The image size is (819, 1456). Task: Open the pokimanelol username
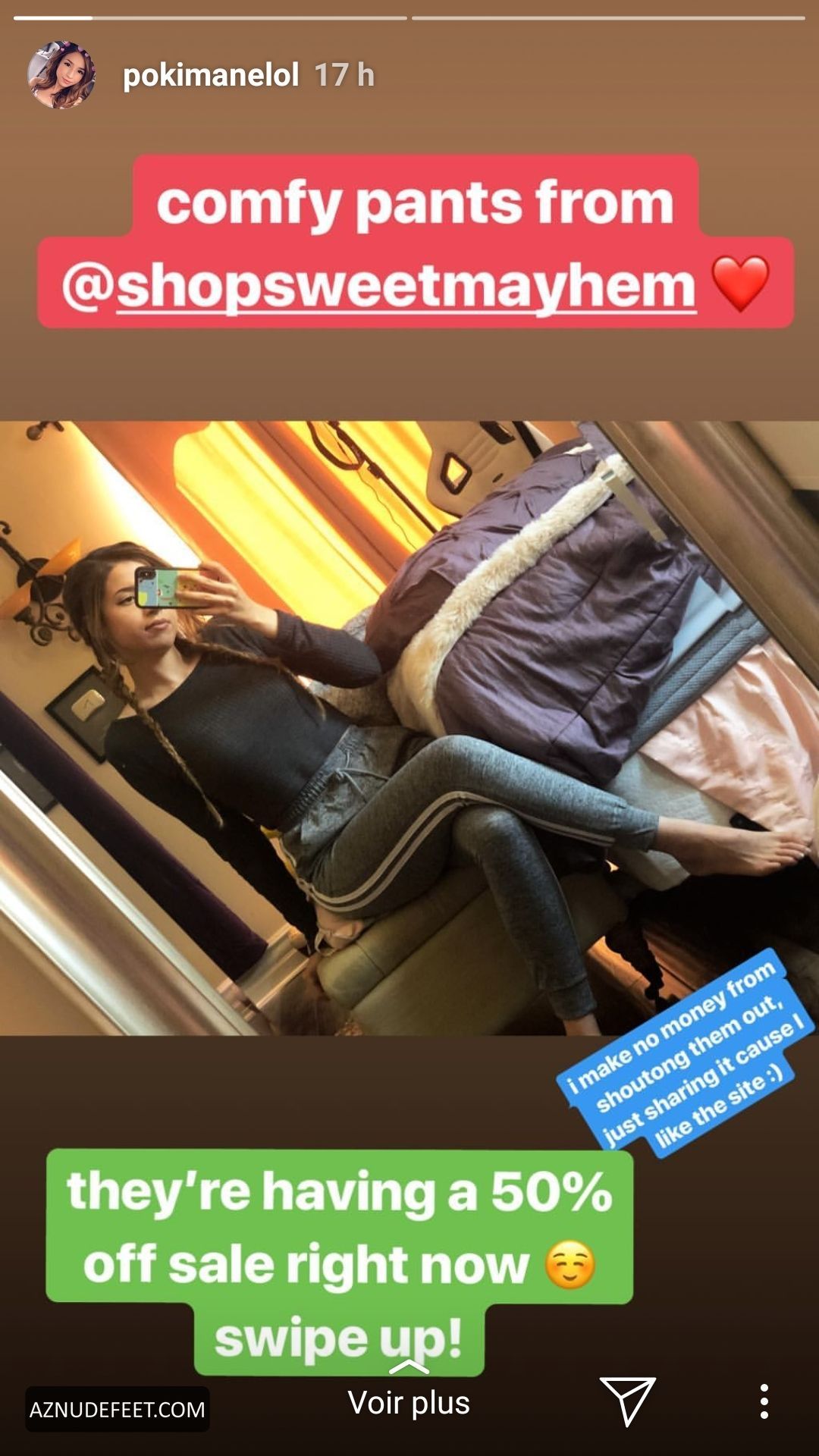click(211, 75)
